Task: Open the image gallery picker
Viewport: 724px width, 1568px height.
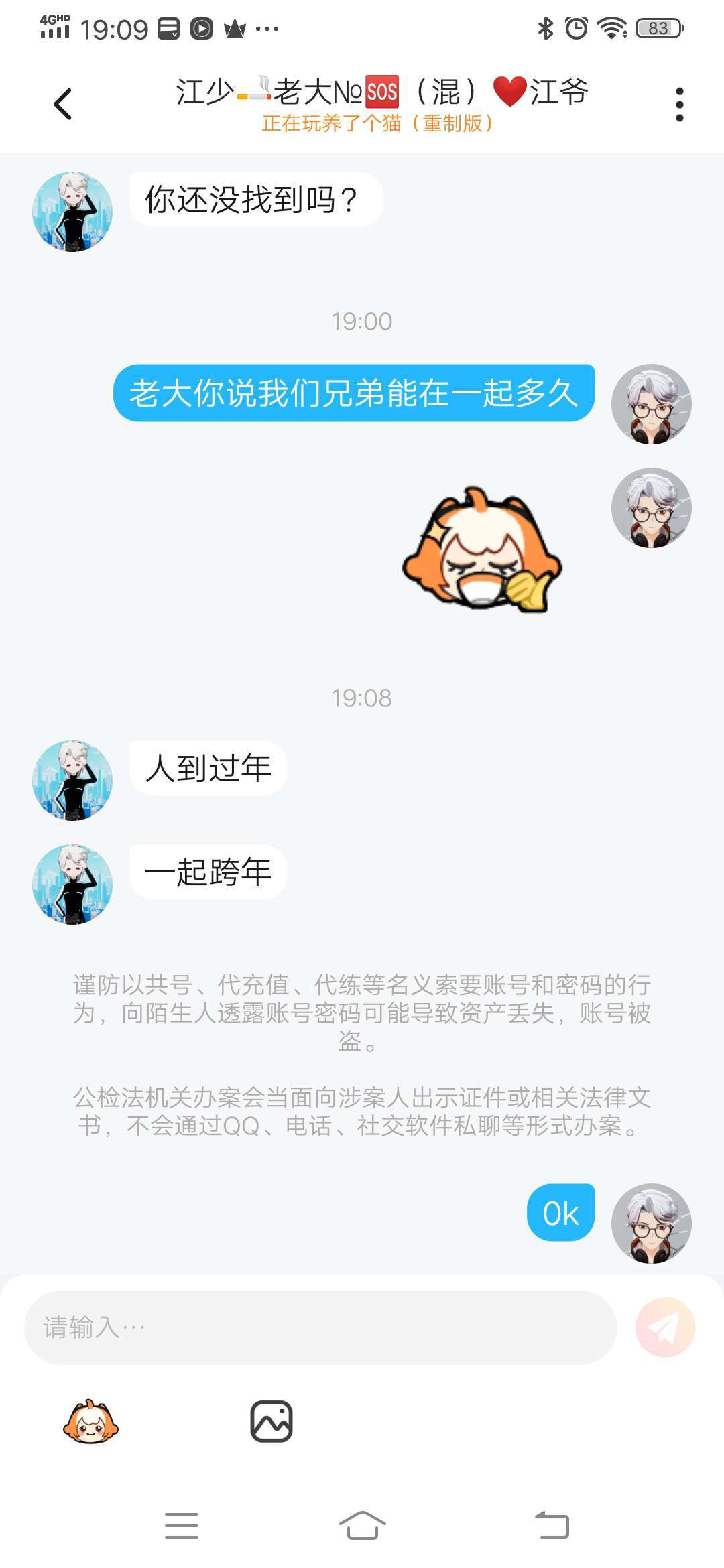Action: pyautogui.click(x=271, y=1421)
